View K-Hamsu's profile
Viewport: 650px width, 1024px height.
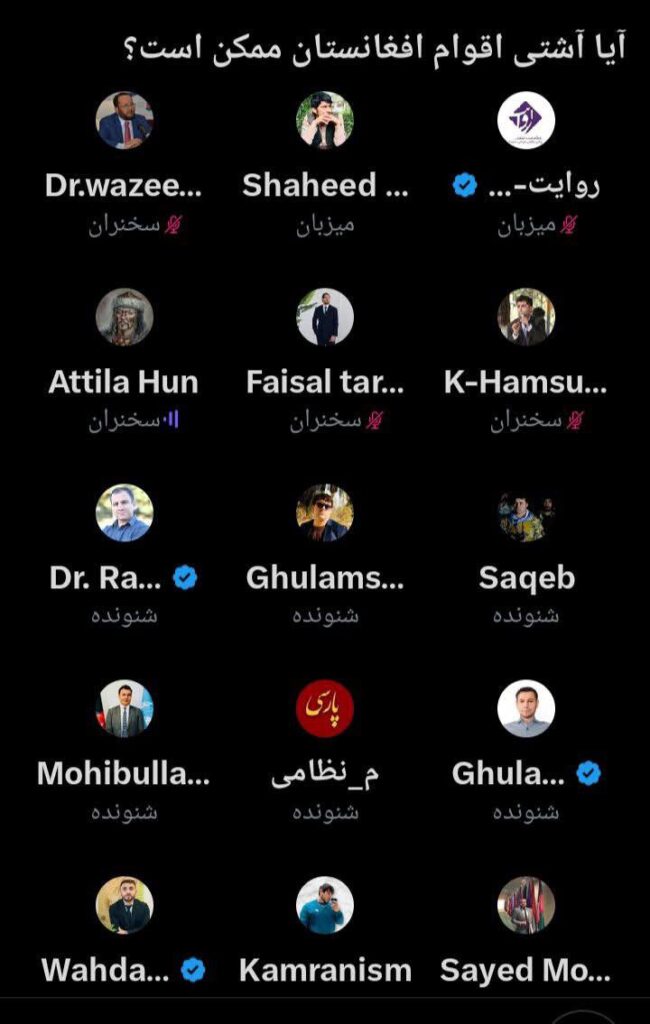coord(526,318)
